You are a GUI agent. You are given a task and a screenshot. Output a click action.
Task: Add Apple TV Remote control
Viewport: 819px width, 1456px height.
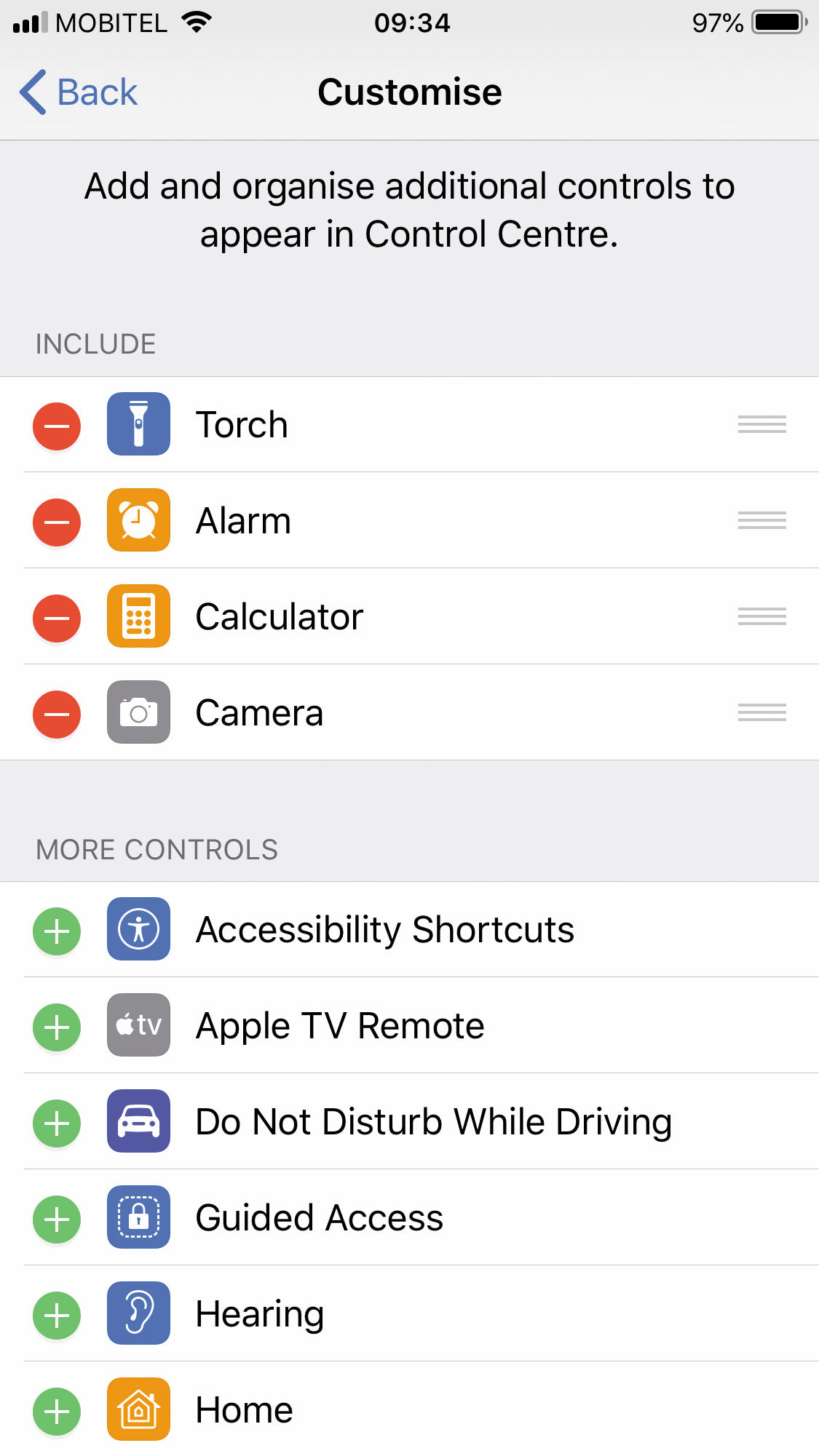click(x=57, y=1027)
